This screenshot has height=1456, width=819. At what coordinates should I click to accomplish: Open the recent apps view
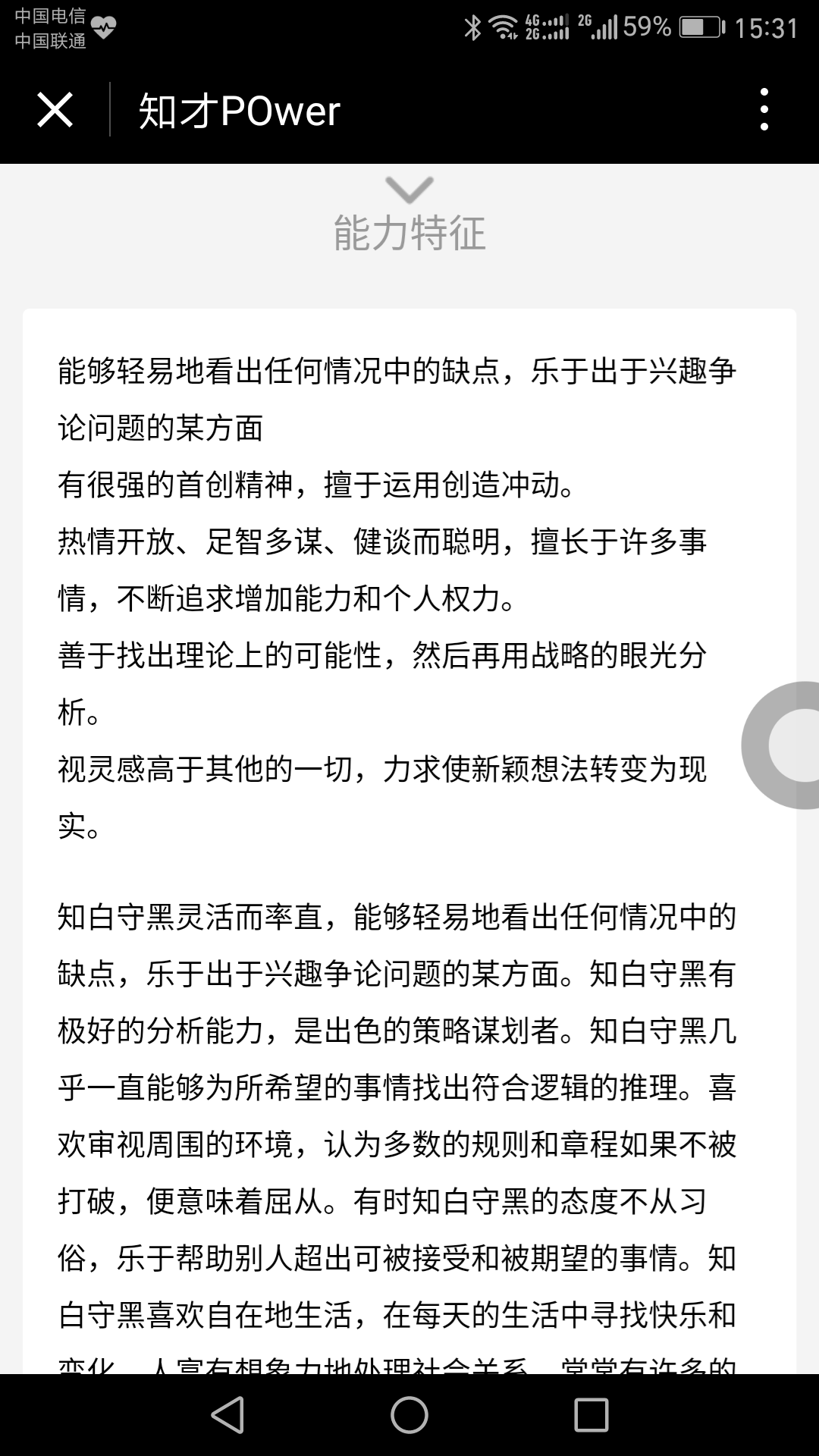(591, 1414)
